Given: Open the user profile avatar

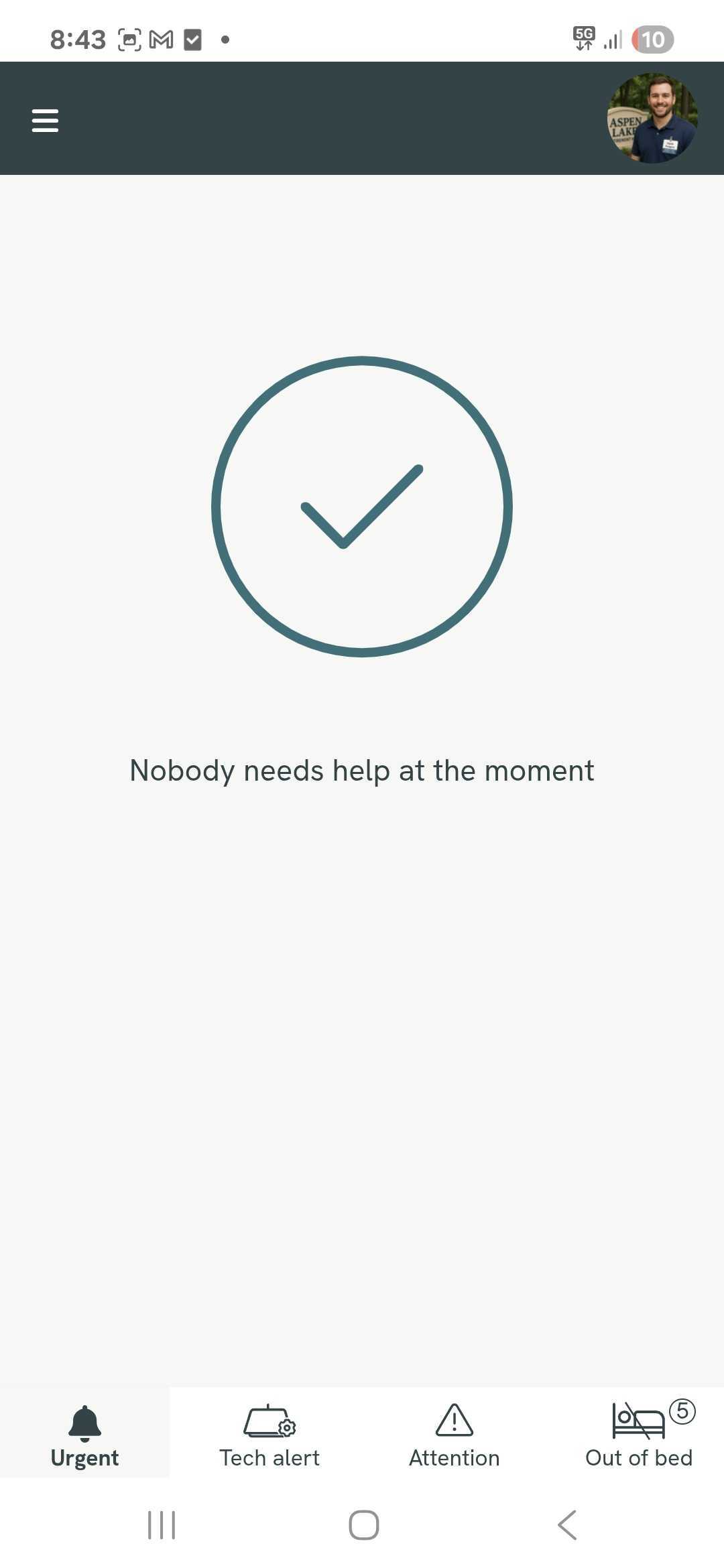Looking at the screenshot, I should point(652,118).
